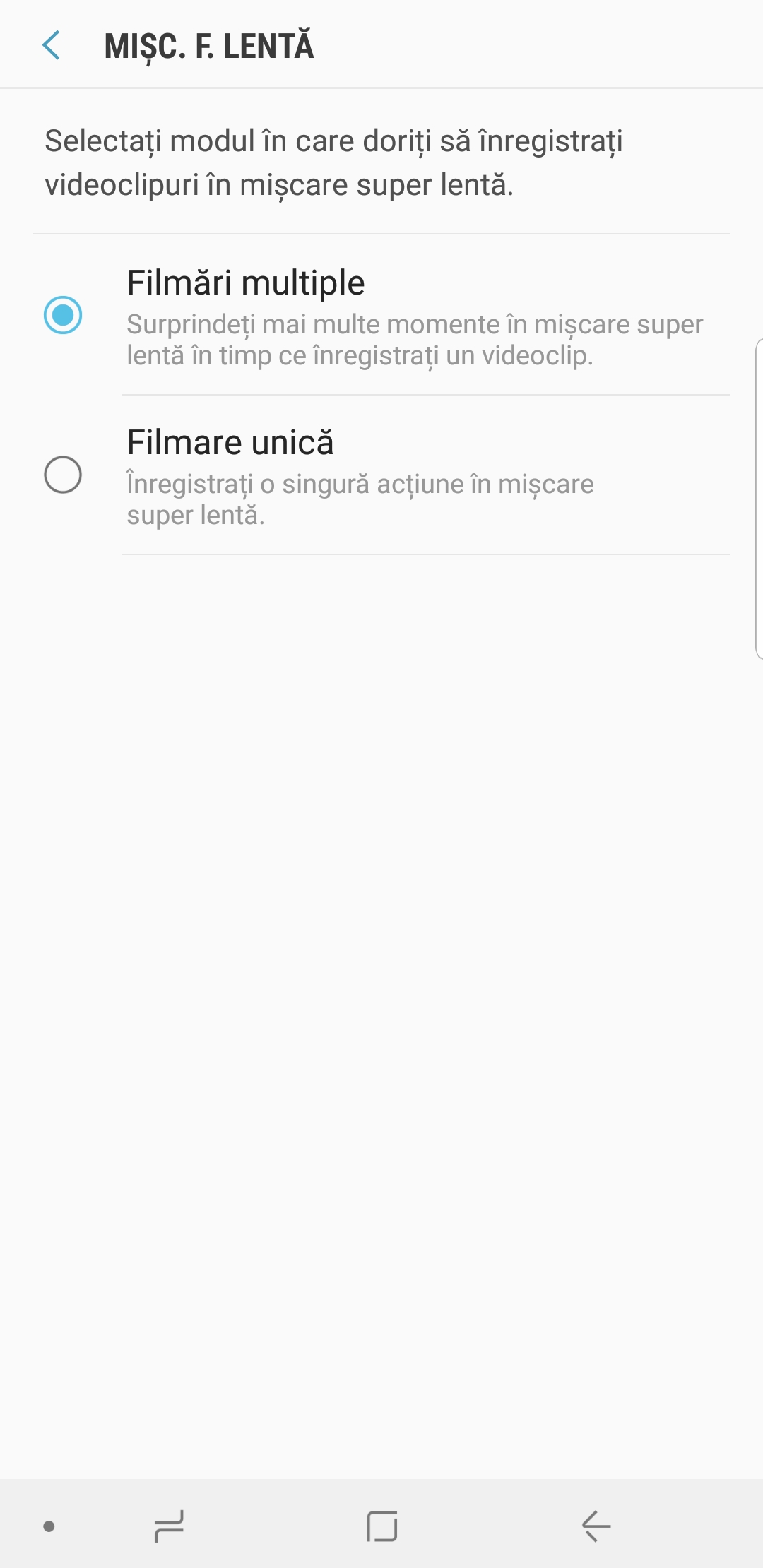763x1568 pixels.
Task: Tap the home button in the navigation bar
Action: tap(381, 1526)
